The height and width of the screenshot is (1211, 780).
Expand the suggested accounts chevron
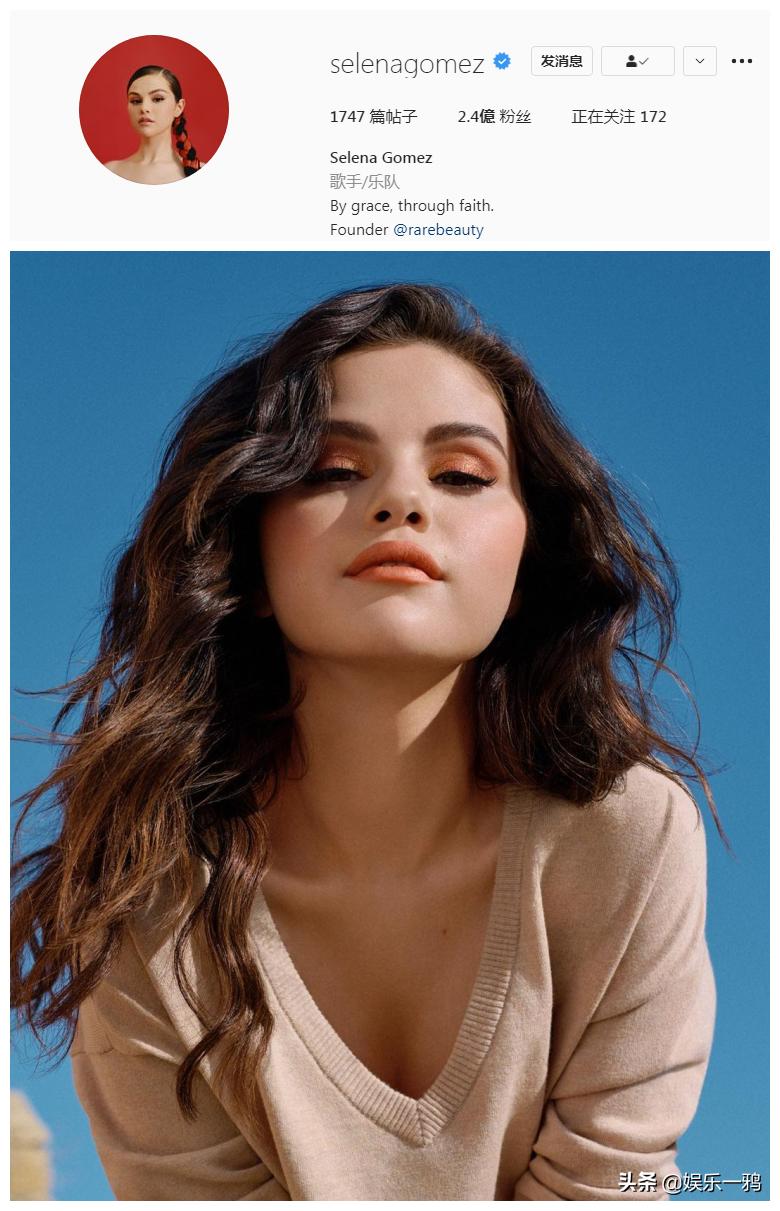[699, 61]
